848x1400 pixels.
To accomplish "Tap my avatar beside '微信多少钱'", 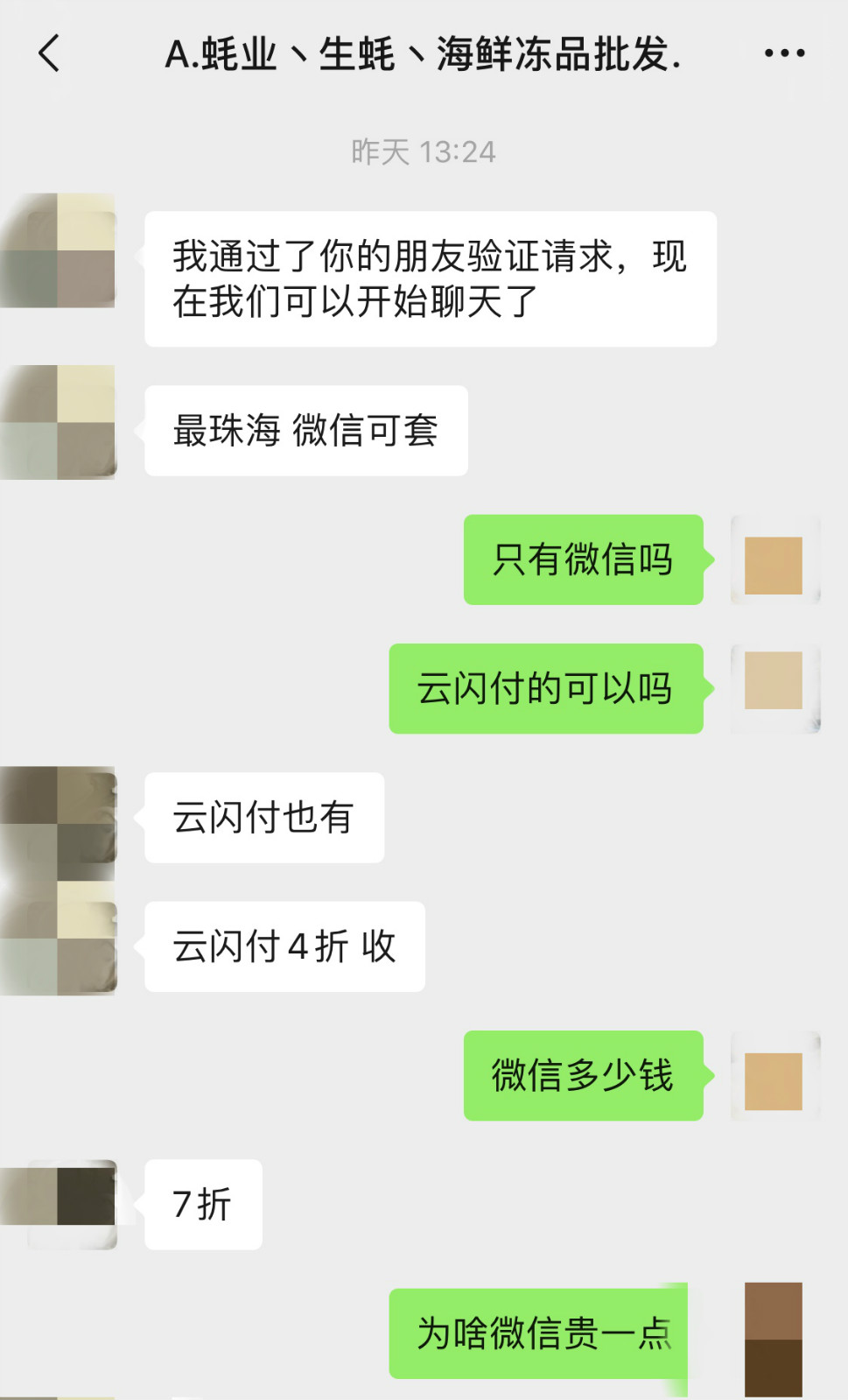I will pyautogui.click(x=774, y=1077).
